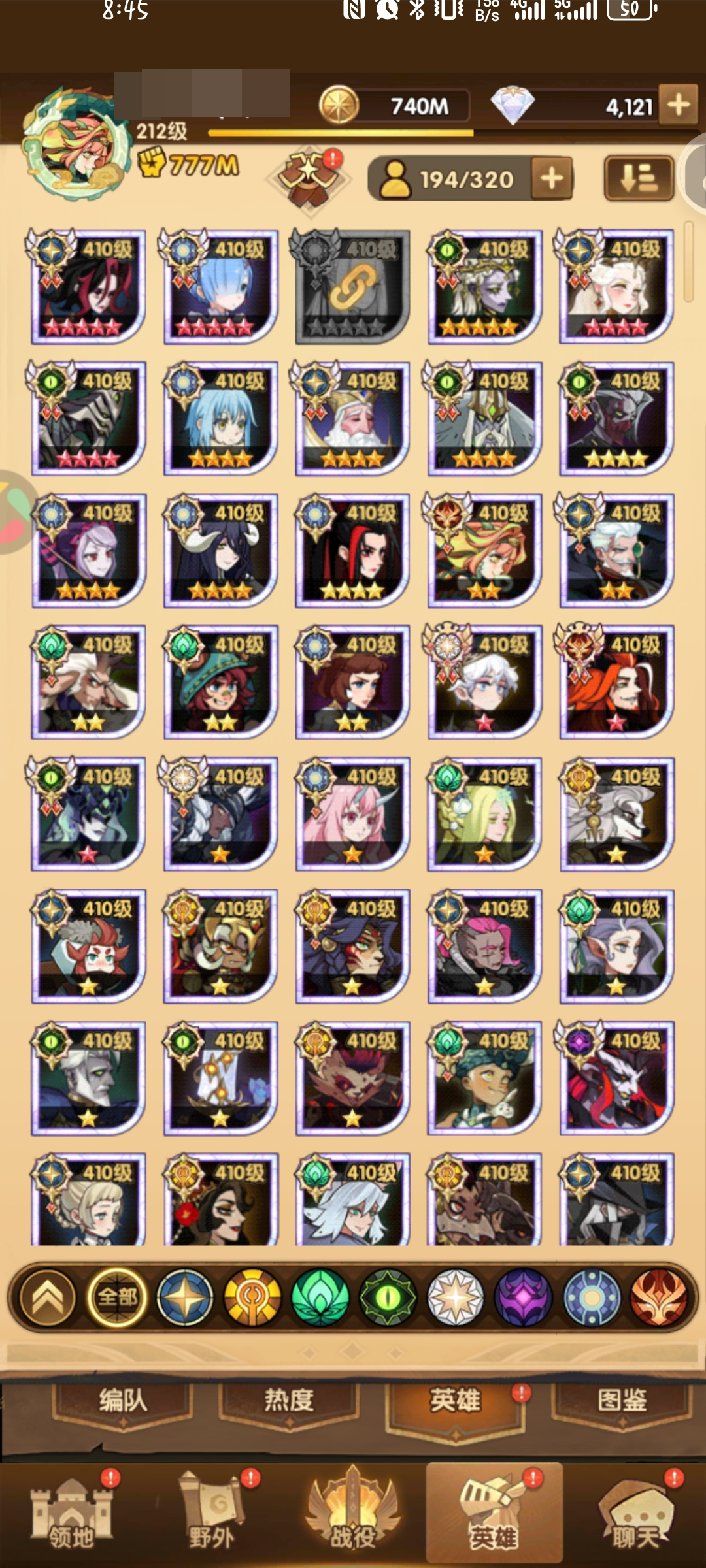This screenshot has width=706, height=1568.
Task: Filter heroes by the green leaf faction
Action: tap(320, 1298)
